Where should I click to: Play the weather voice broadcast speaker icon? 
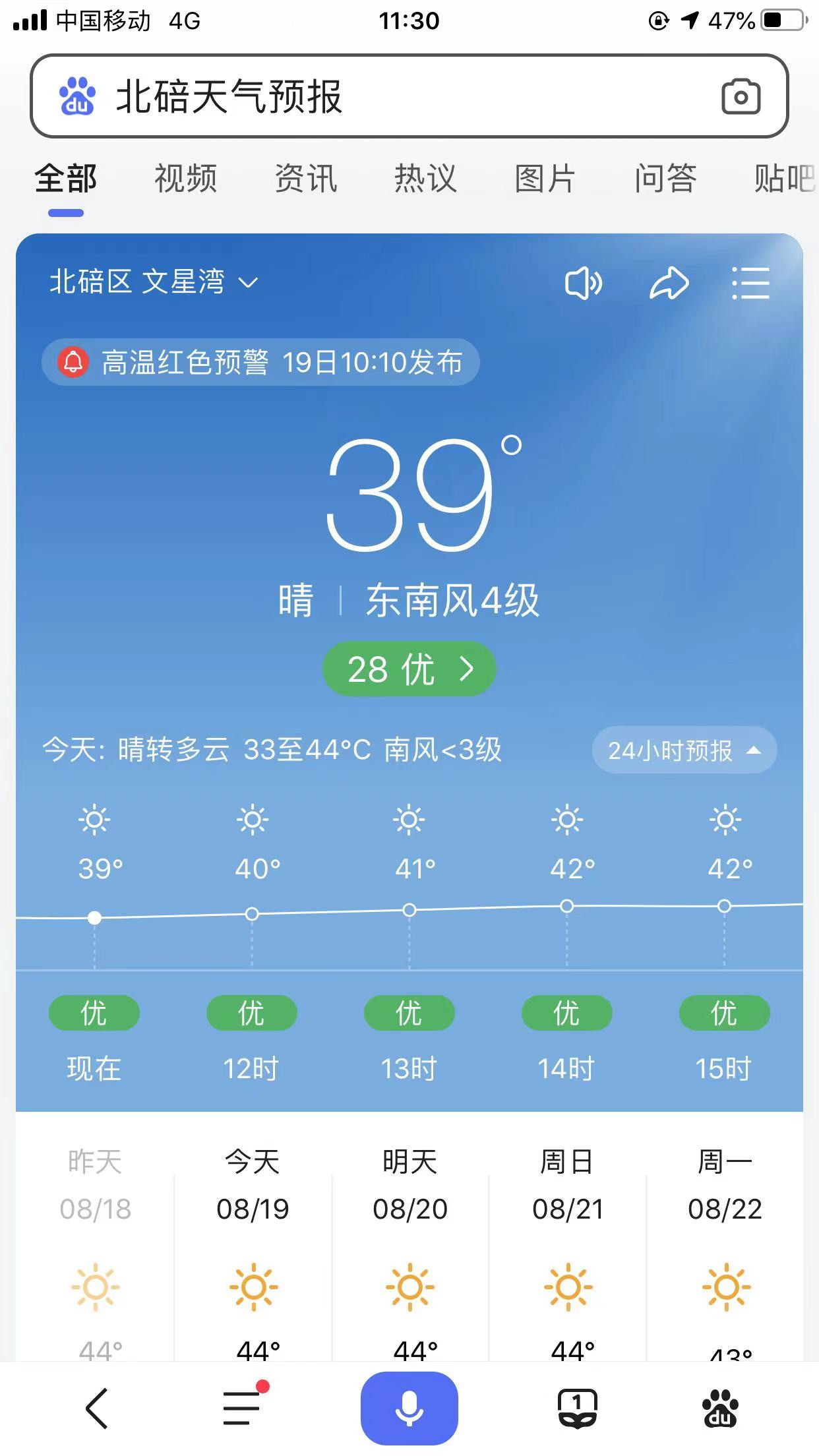[583, 284]
